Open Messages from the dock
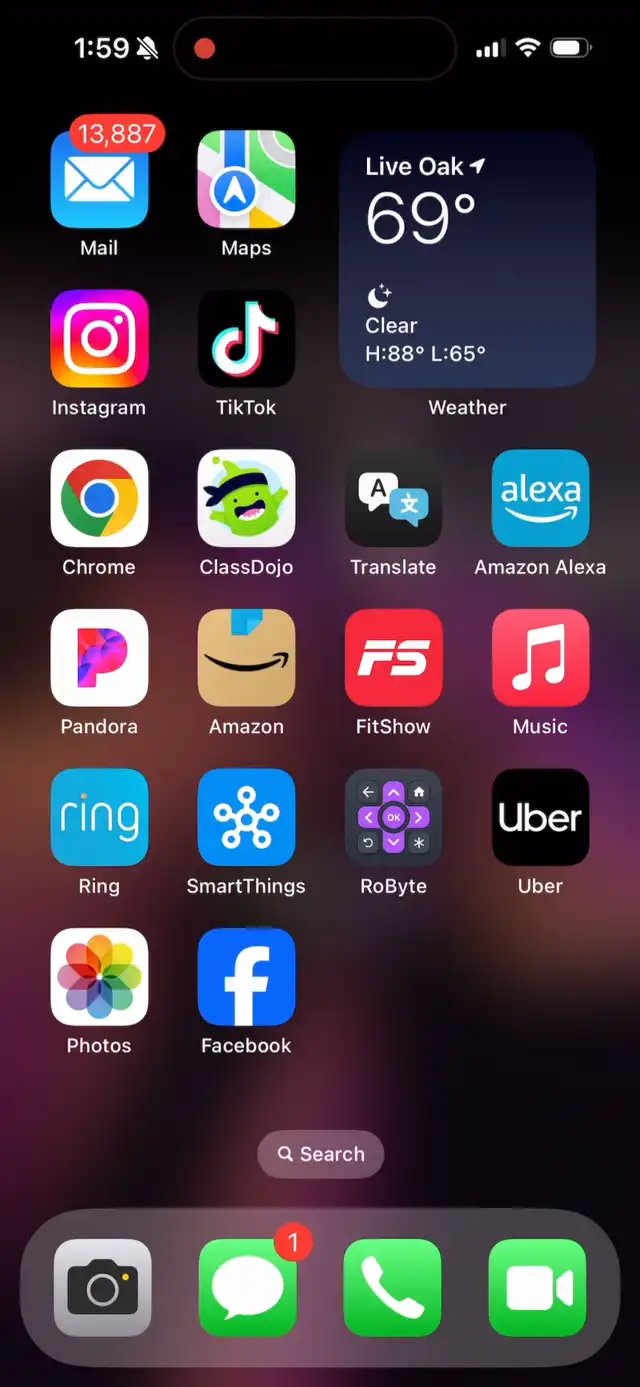Screen dimensions: 640x1387 248,1288
